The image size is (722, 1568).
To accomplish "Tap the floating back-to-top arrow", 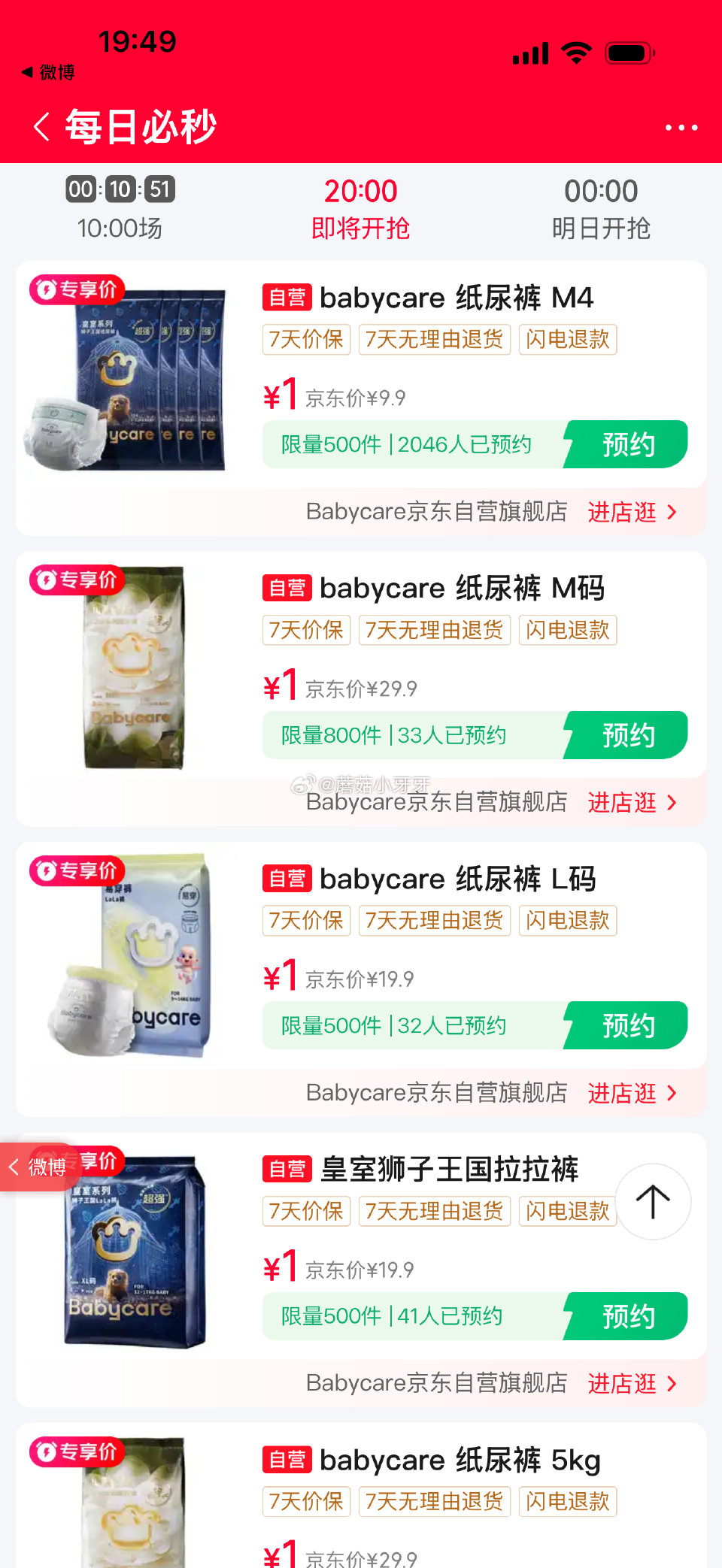I will tap(653, 1201).
